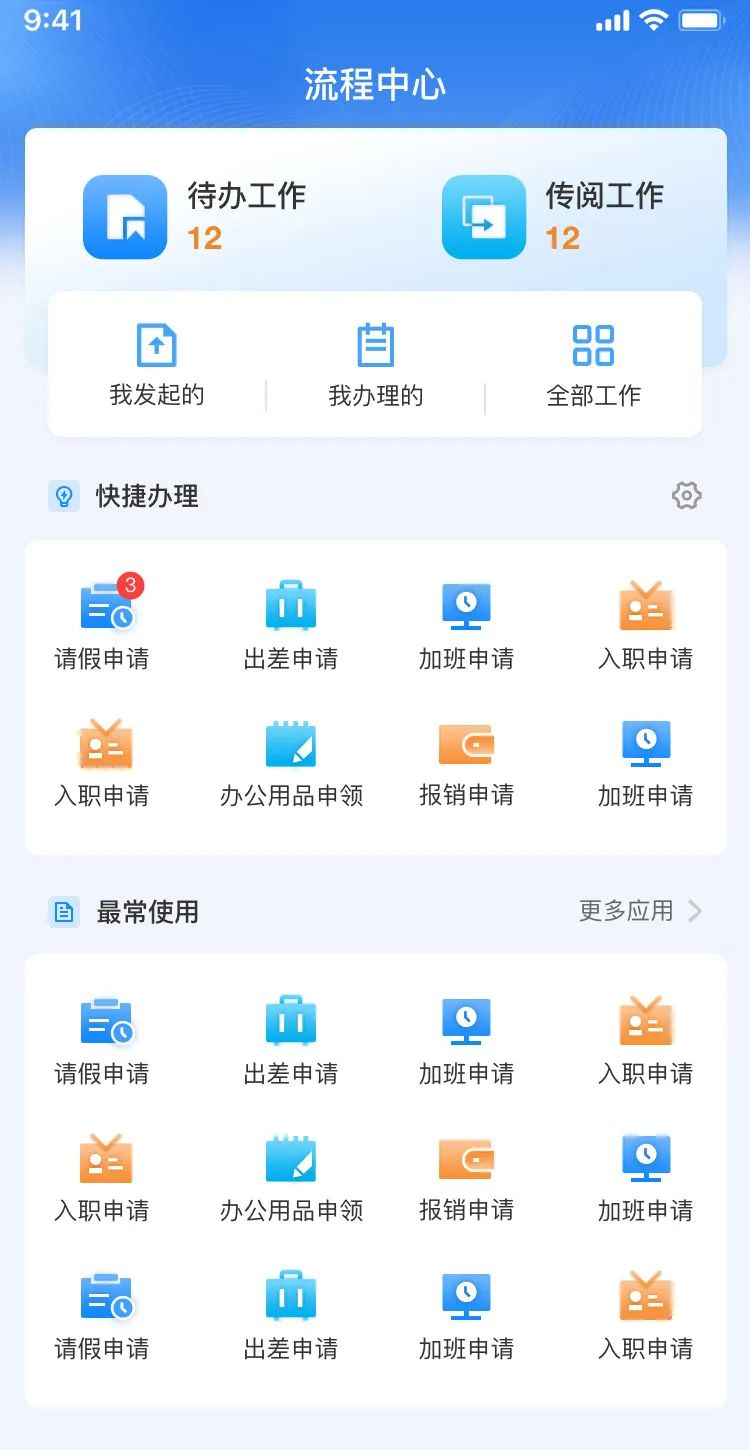Open 传阅工作 circulated tasks
Screen dimensions: 750x1450
point(553,217)
